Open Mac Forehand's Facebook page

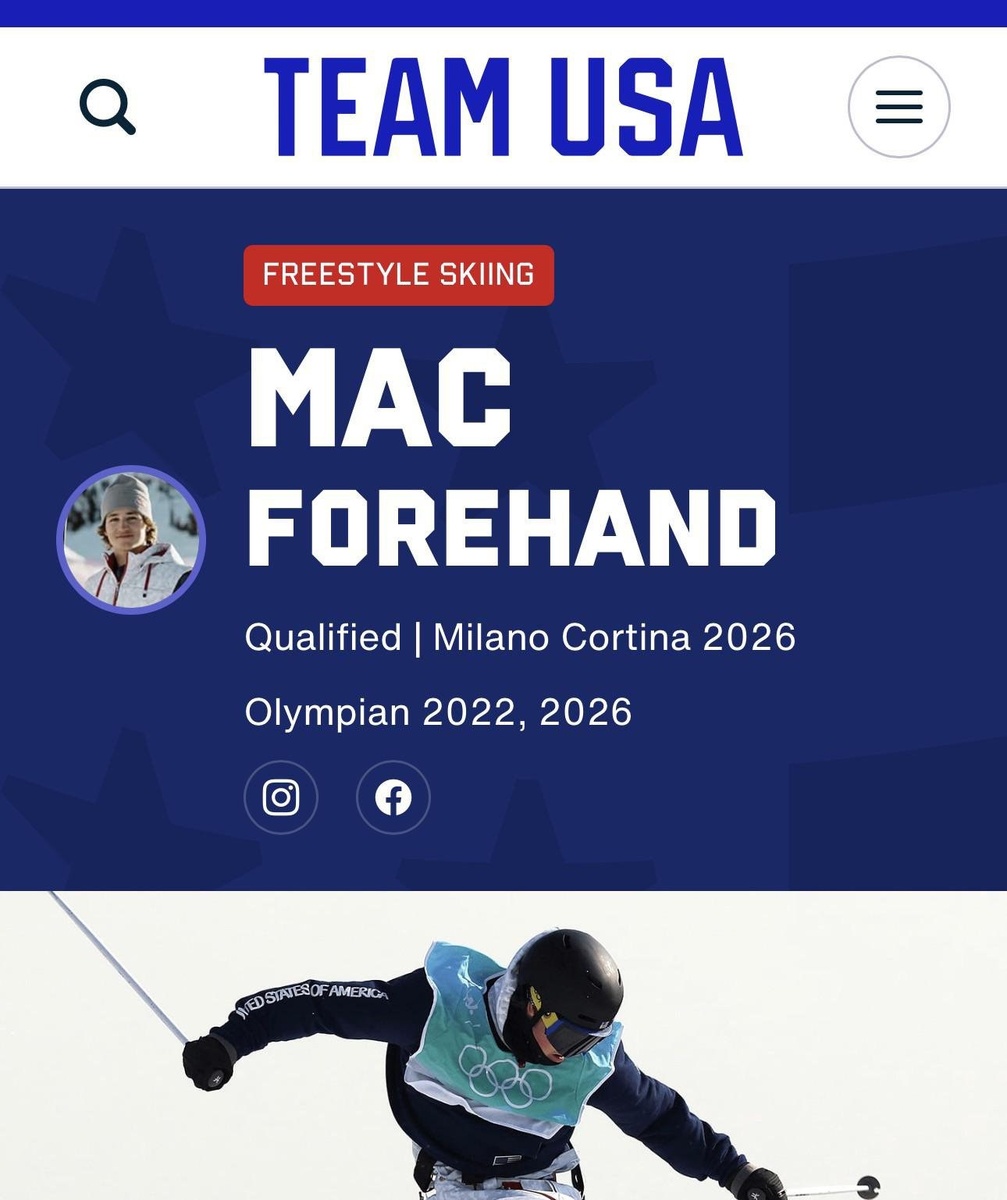pos(393,797)
